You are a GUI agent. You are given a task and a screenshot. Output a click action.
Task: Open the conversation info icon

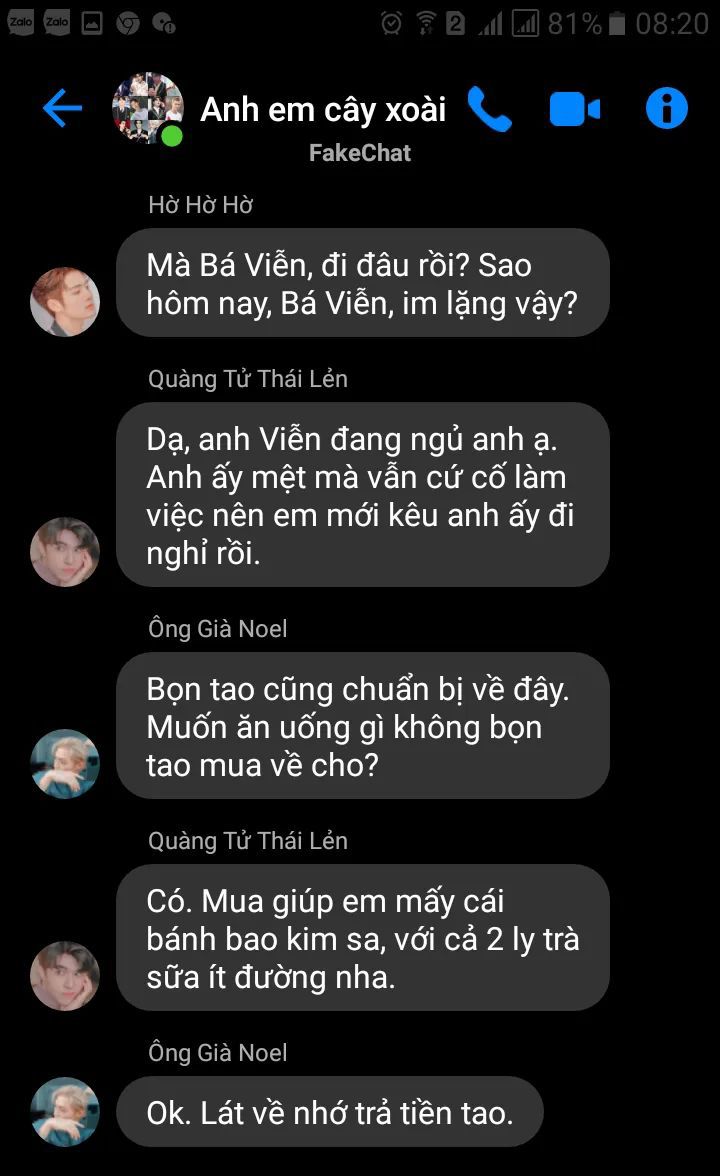point(666,108)
